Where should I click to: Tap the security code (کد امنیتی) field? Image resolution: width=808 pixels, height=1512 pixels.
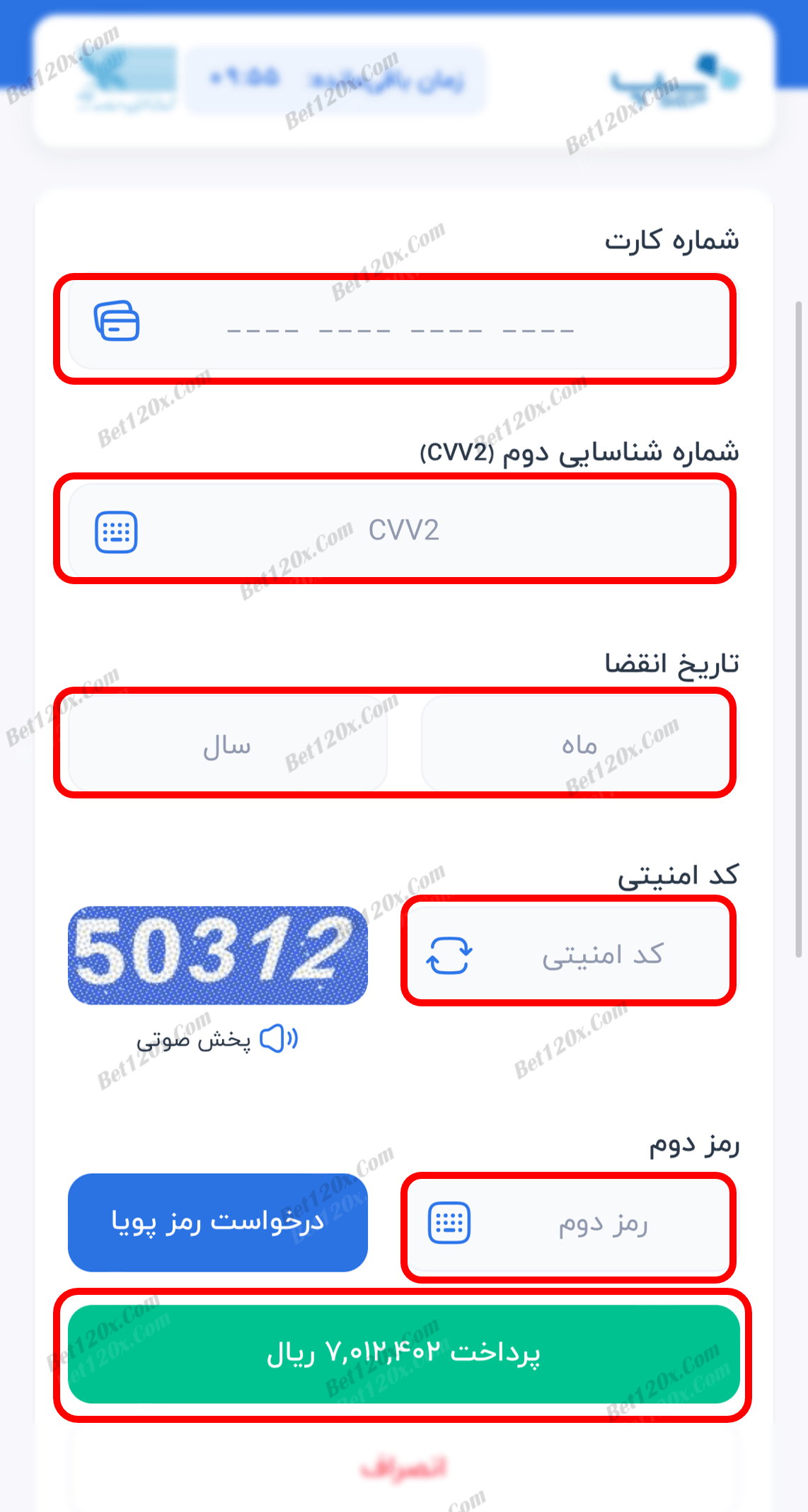[601, 954]
